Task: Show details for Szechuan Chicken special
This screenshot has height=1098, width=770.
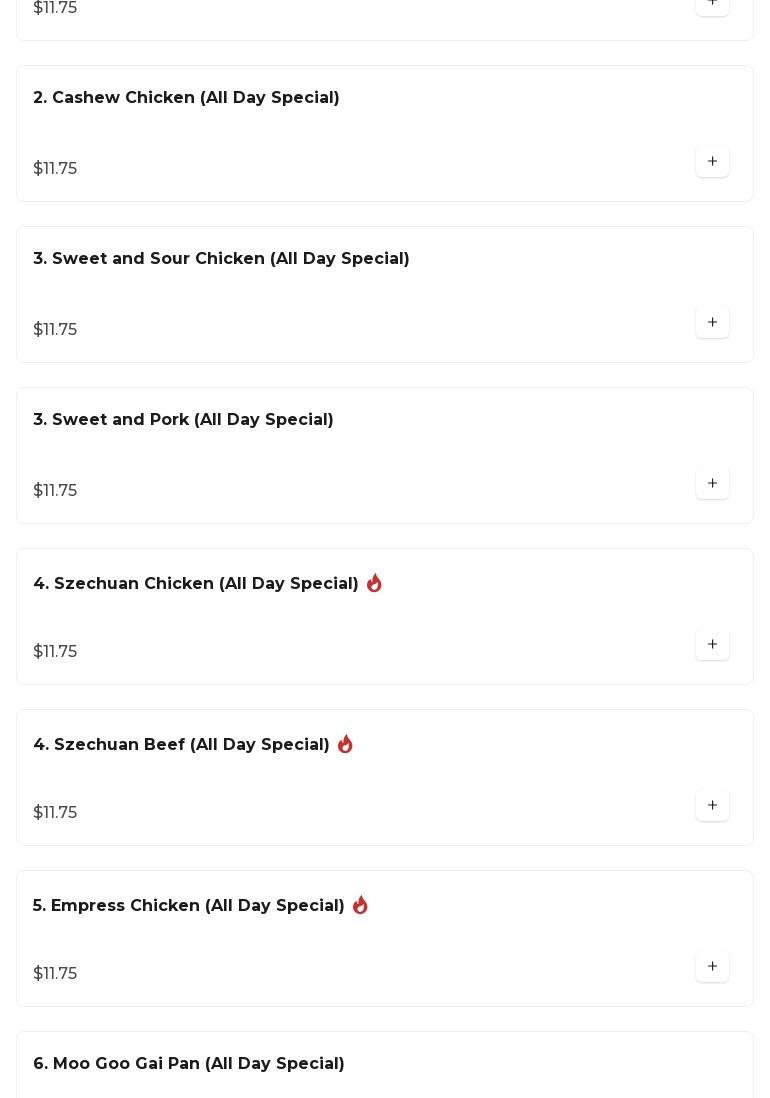Action: (196, 584)
